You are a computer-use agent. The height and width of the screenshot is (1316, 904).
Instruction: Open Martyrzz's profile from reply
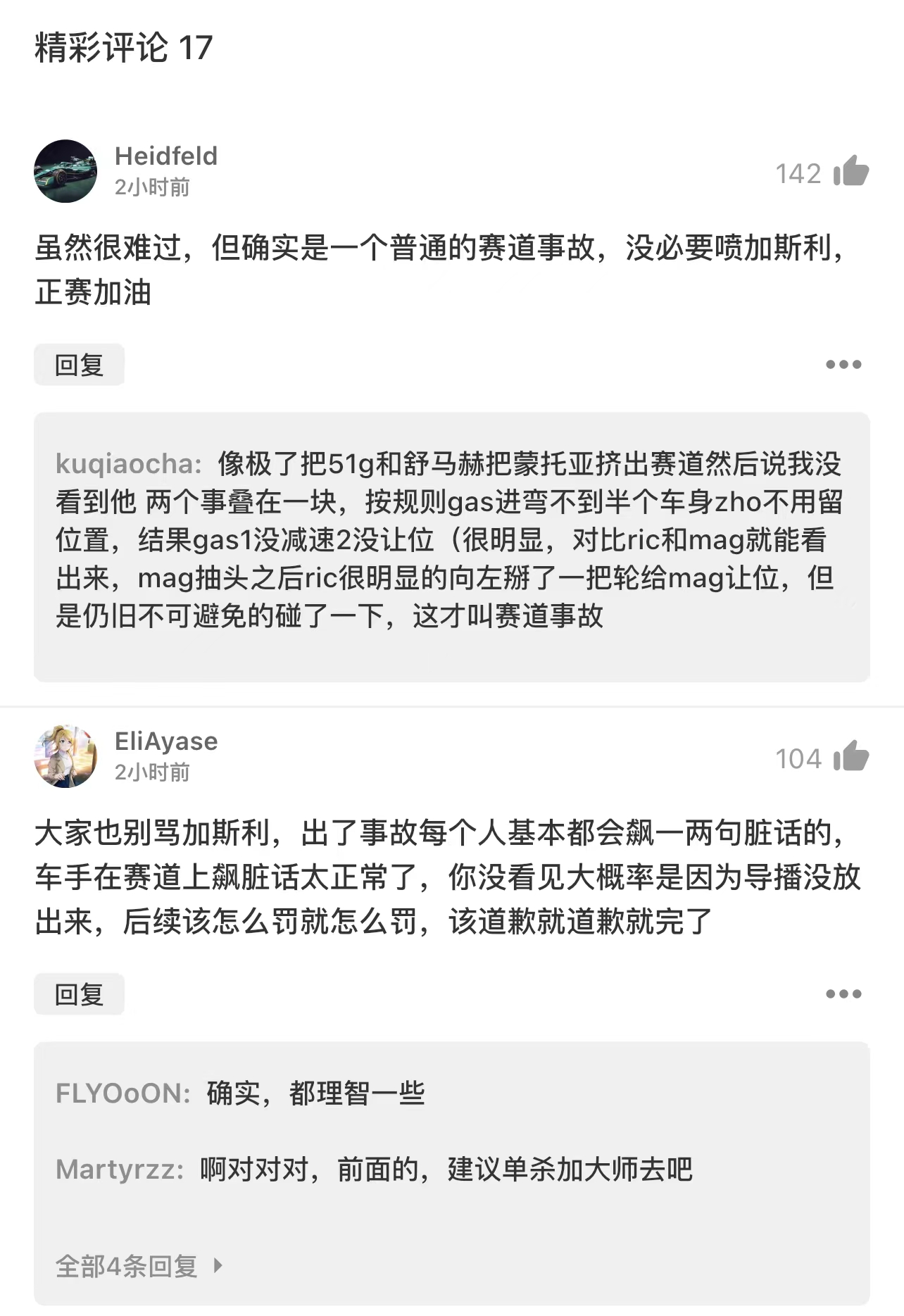coord(118,1170)
